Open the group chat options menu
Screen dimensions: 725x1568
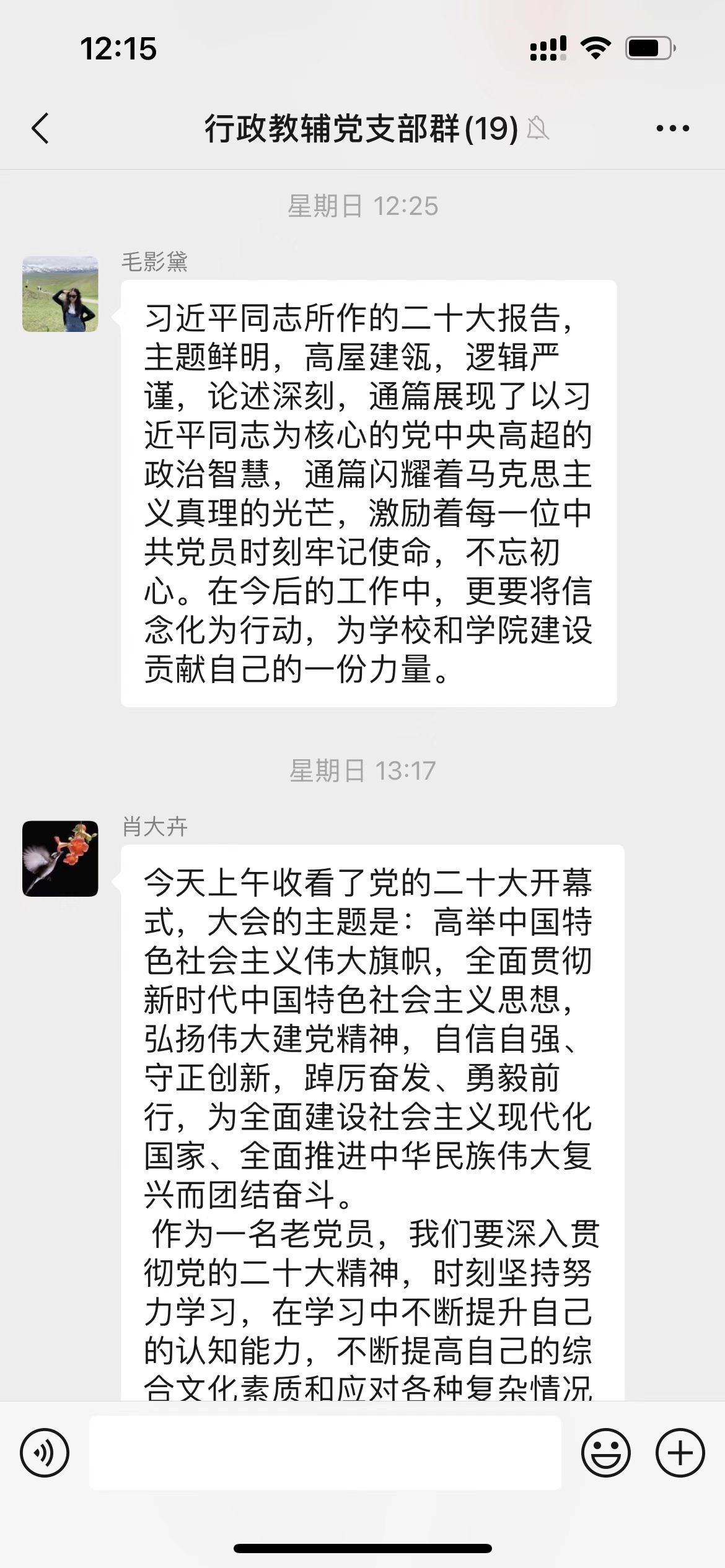pos(672,129)
